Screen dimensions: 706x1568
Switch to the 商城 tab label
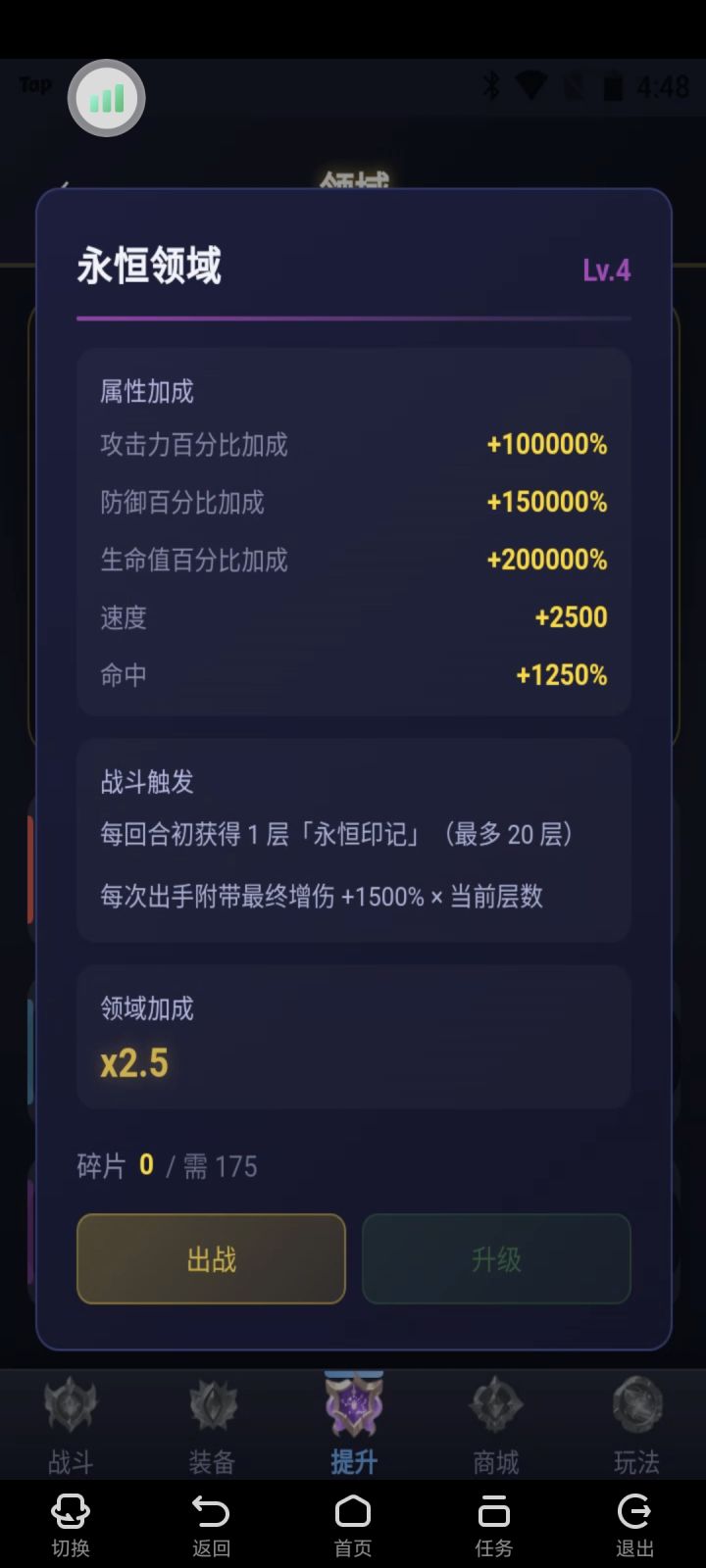[494, 1461]
